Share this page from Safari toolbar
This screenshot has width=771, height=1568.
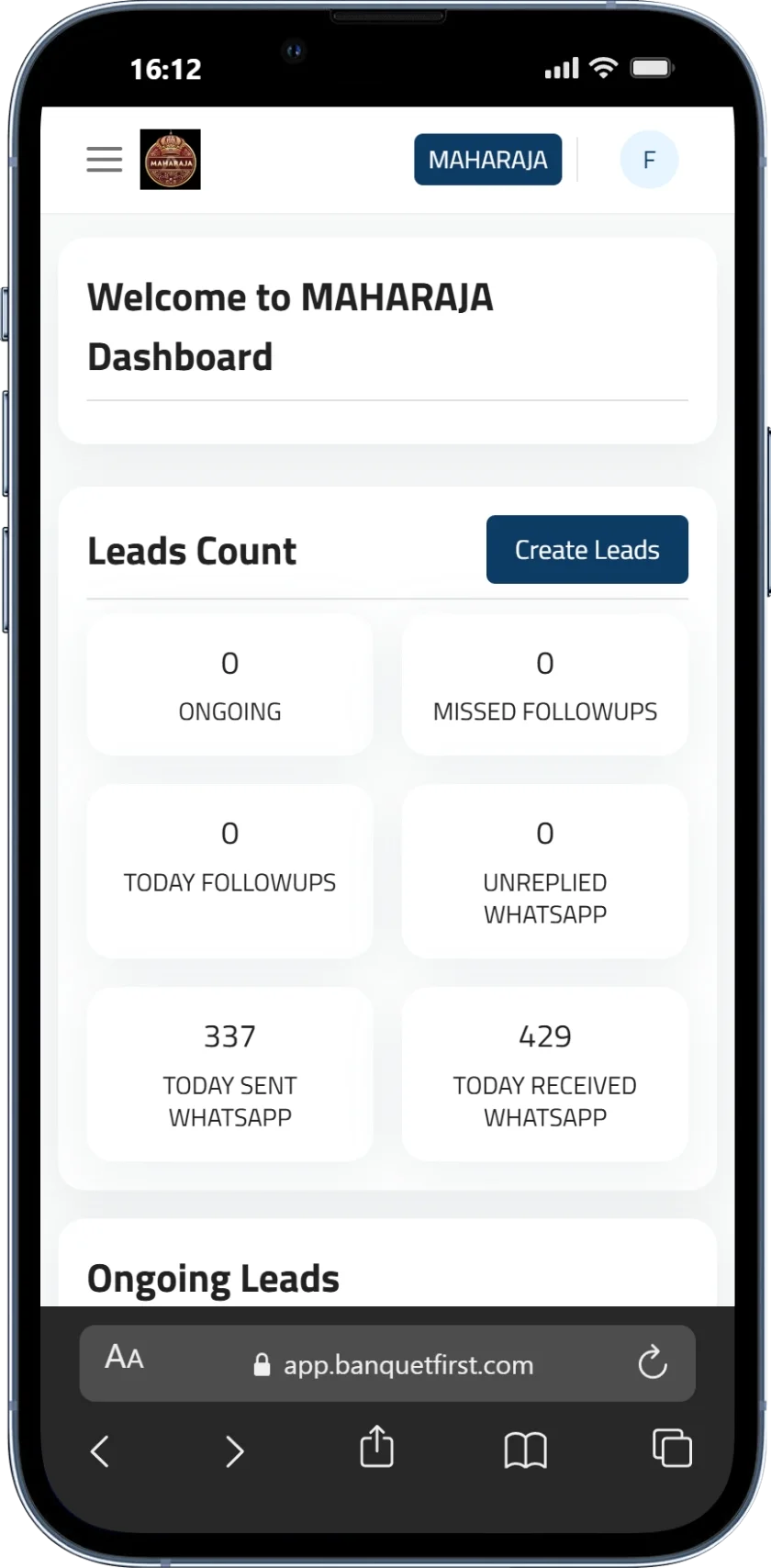click(376, 1448)
